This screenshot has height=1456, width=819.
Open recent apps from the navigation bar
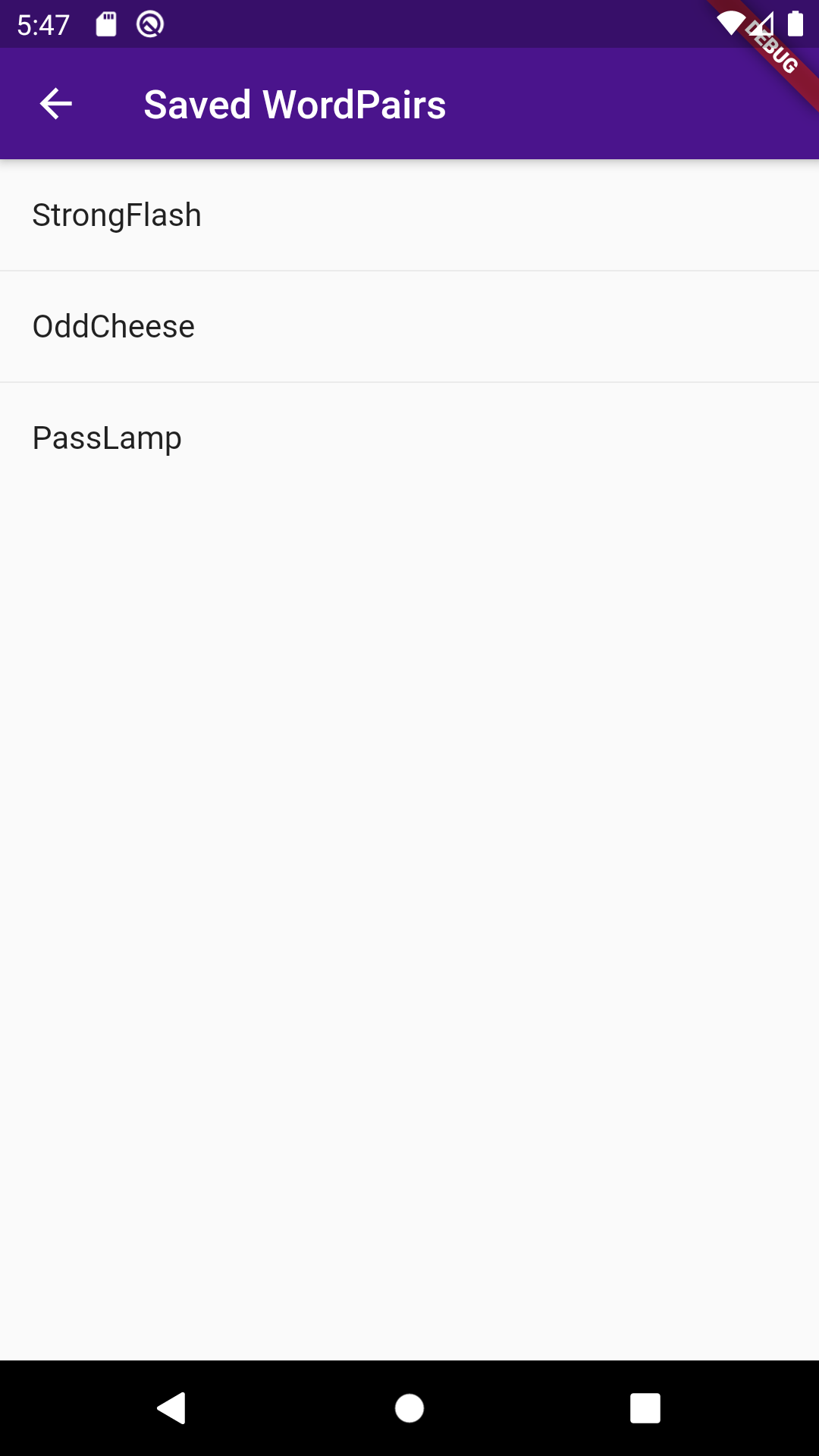(645, 1408)
